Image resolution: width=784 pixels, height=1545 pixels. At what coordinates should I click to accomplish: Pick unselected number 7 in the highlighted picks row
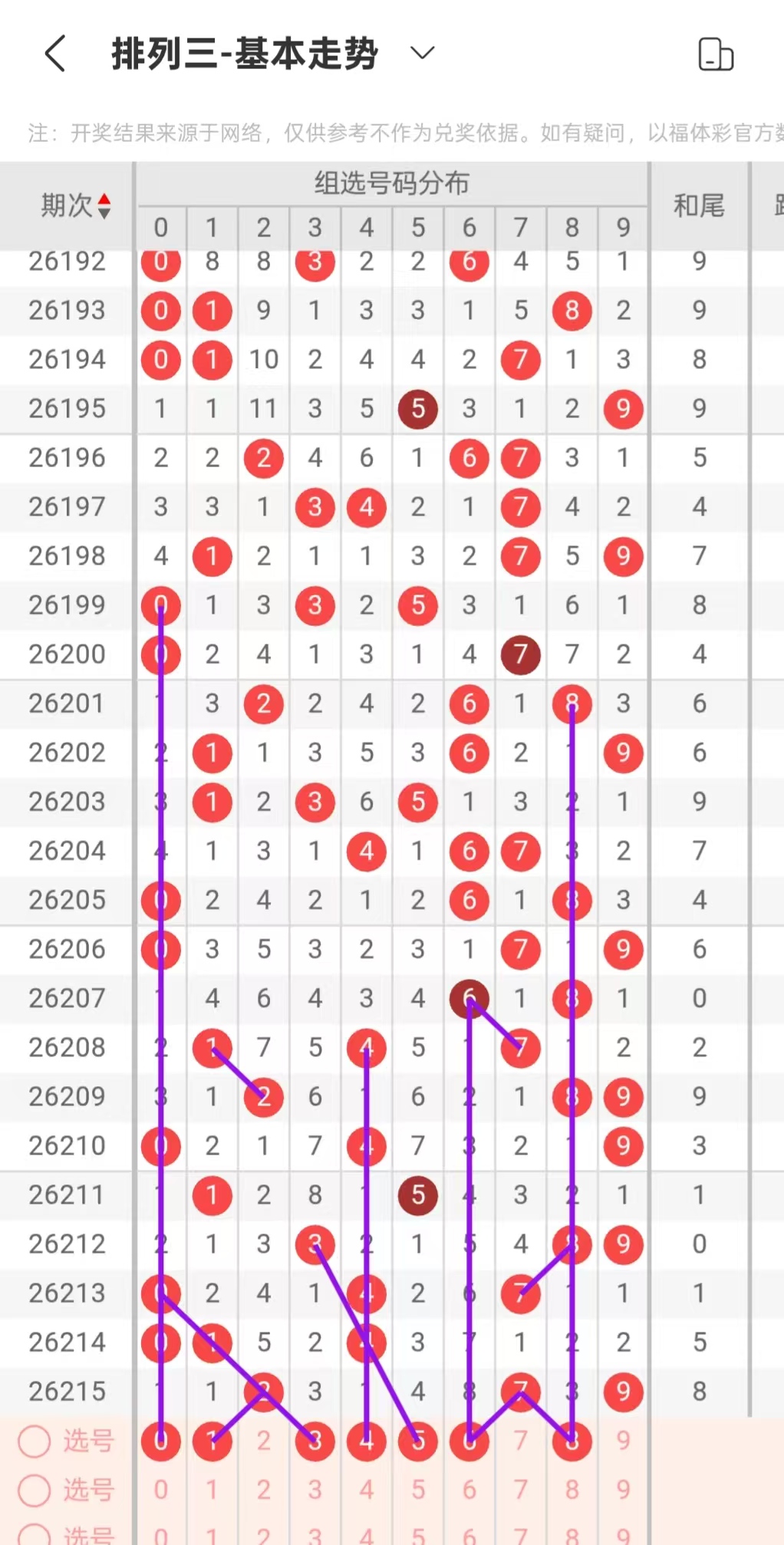tap(520, 1441)
